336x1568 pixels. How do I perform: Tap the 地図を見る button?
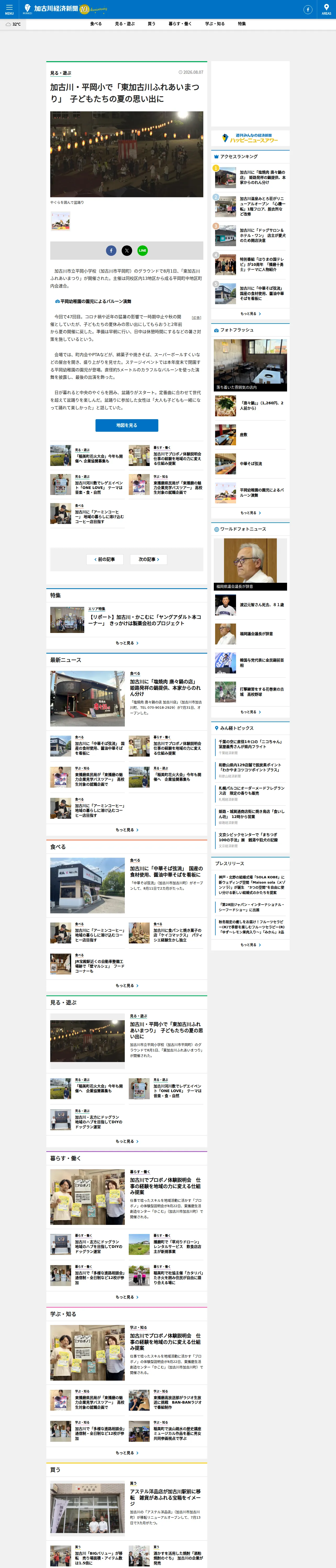[x=127, y=425]
